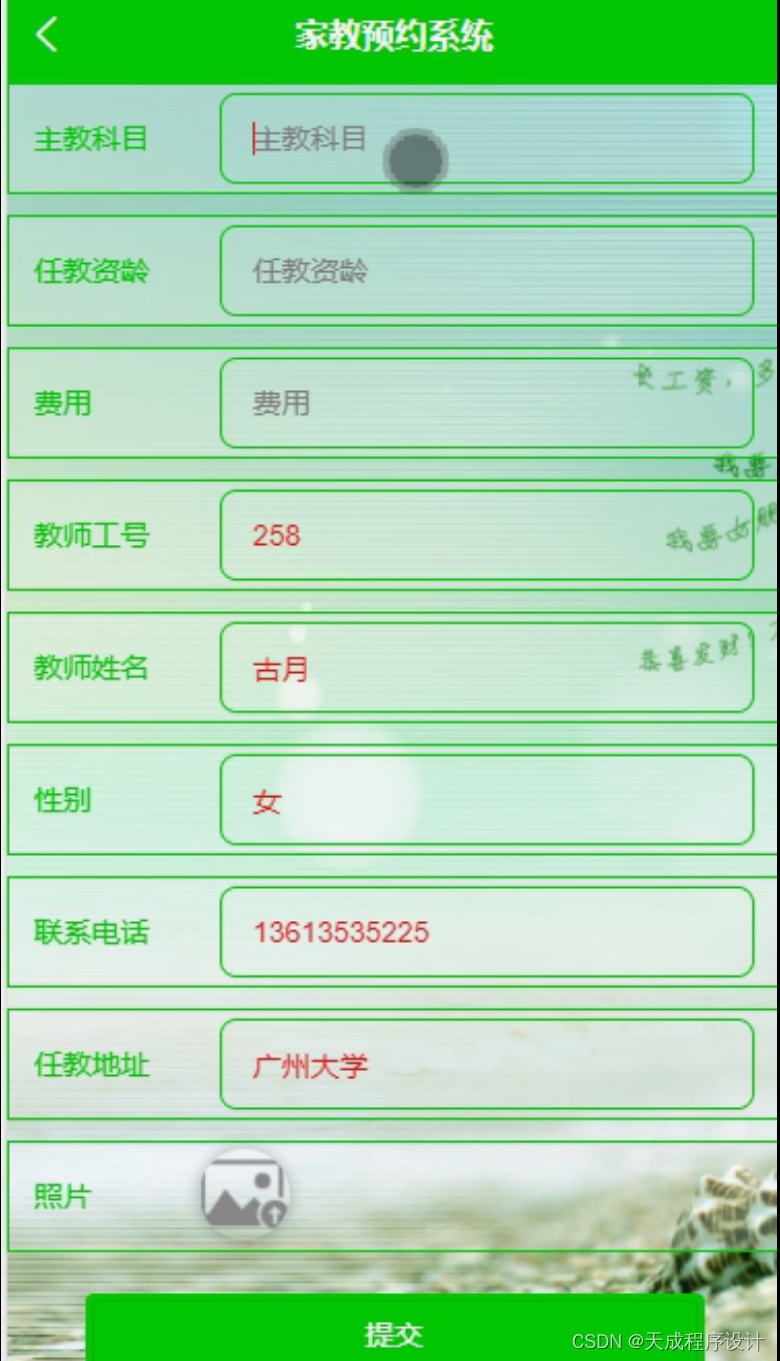Tap the 家教预约系统 title bar

click(x=390, y=33)
